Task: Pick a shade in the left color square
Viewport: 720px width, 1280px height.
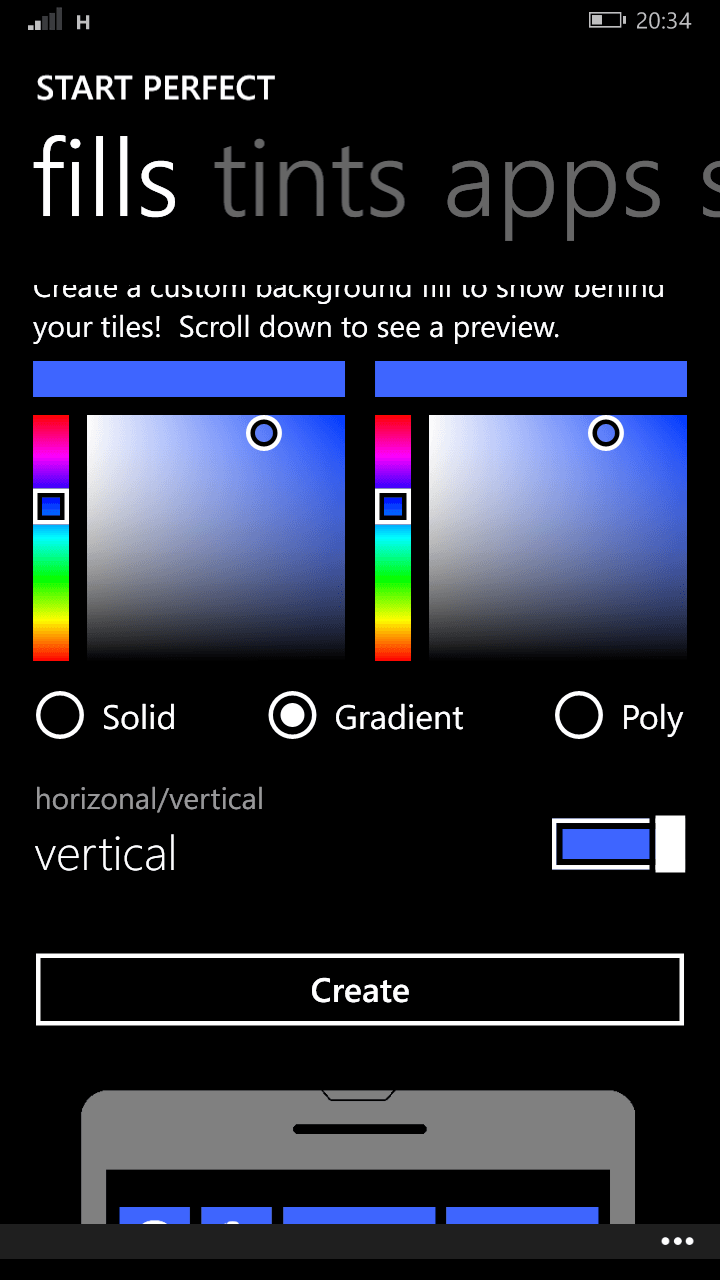Action: coord(216,538)
